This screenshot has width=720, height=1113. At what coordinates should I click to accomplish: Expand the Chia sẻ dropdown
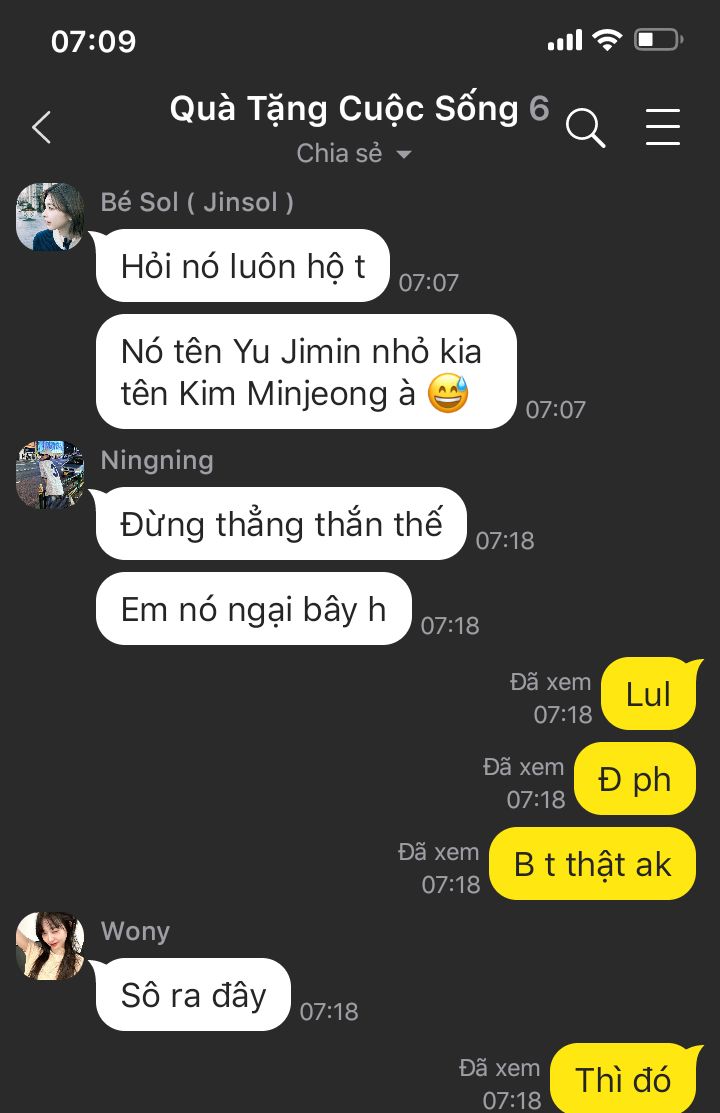(x=355, y=154)
